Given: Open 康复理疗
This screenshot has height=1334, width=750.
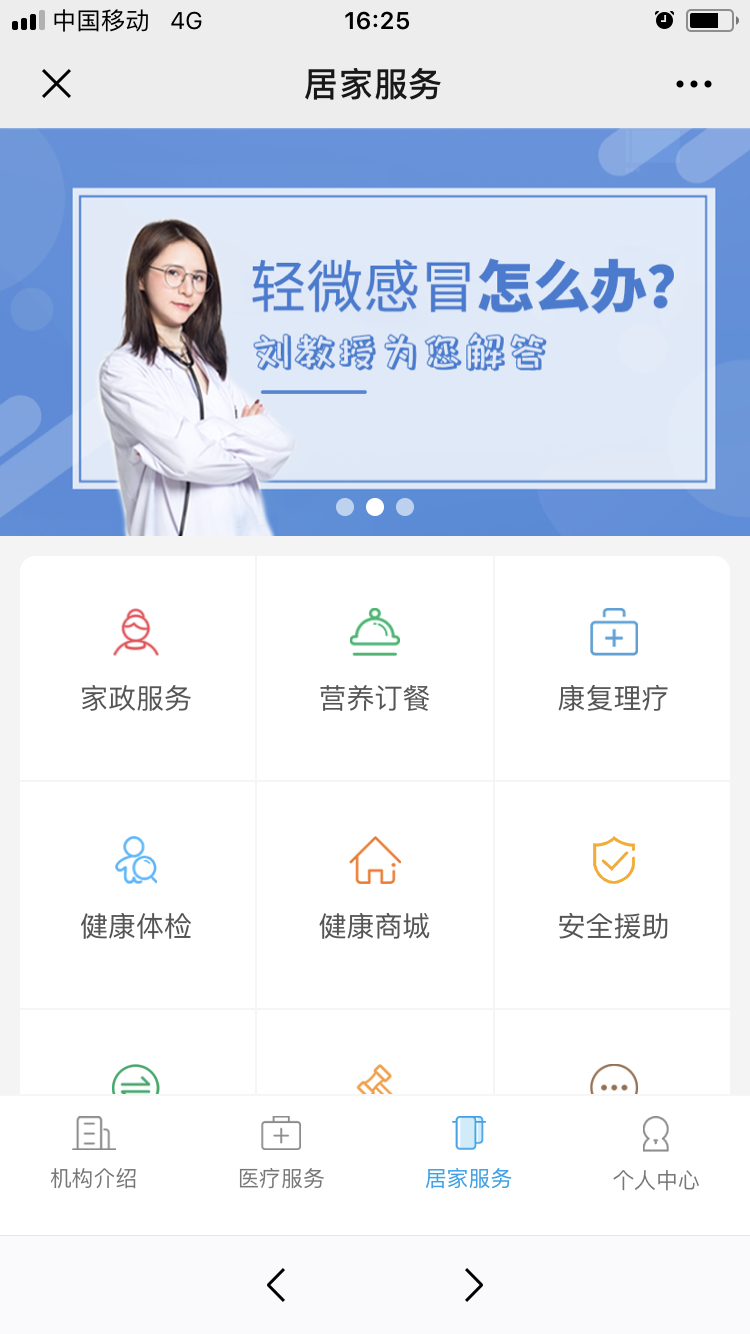Looking at the screenshot, I should [613, 668].
